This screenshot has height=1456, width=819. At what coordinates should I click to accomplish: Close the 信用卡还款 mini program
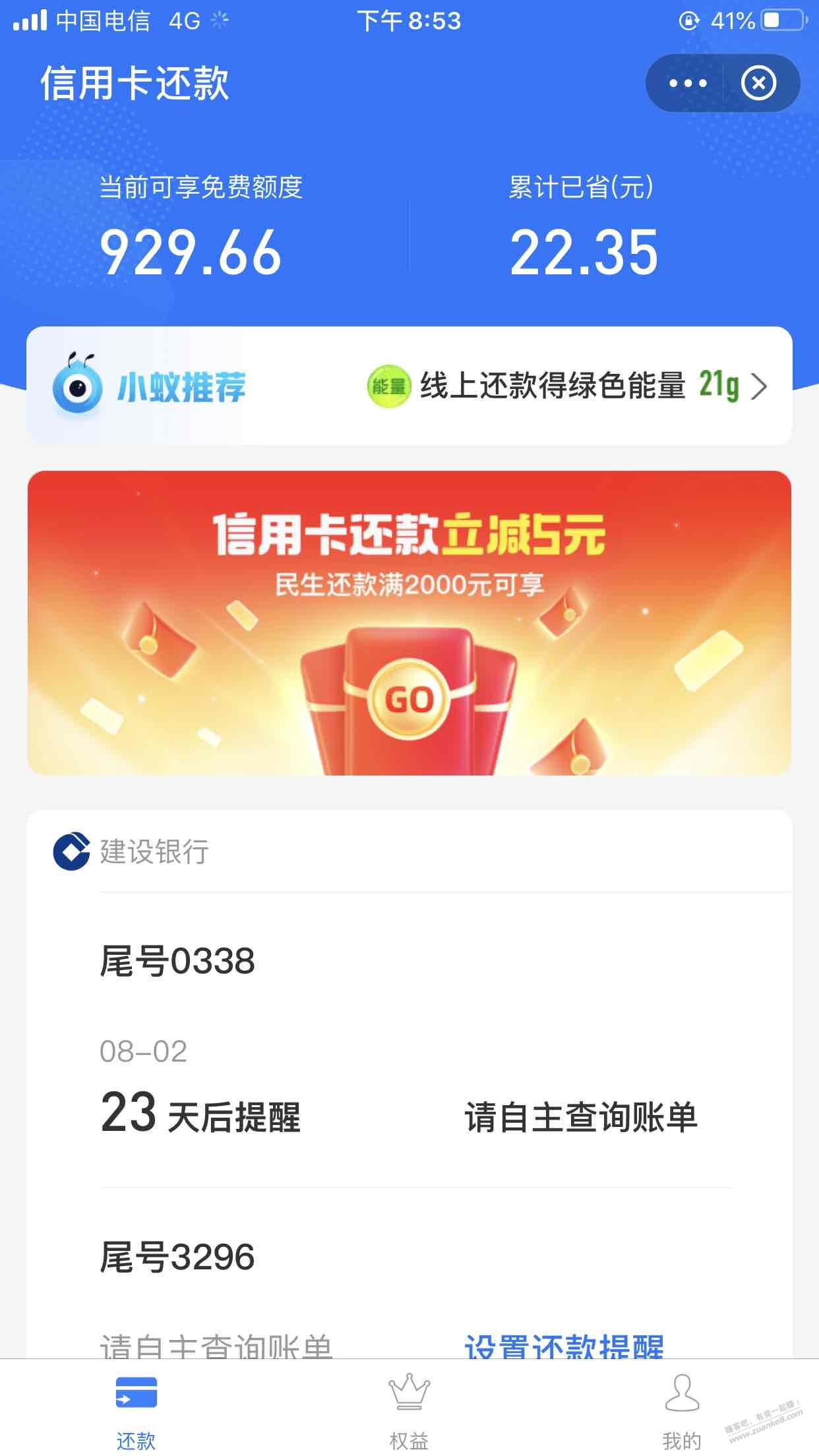758,83
